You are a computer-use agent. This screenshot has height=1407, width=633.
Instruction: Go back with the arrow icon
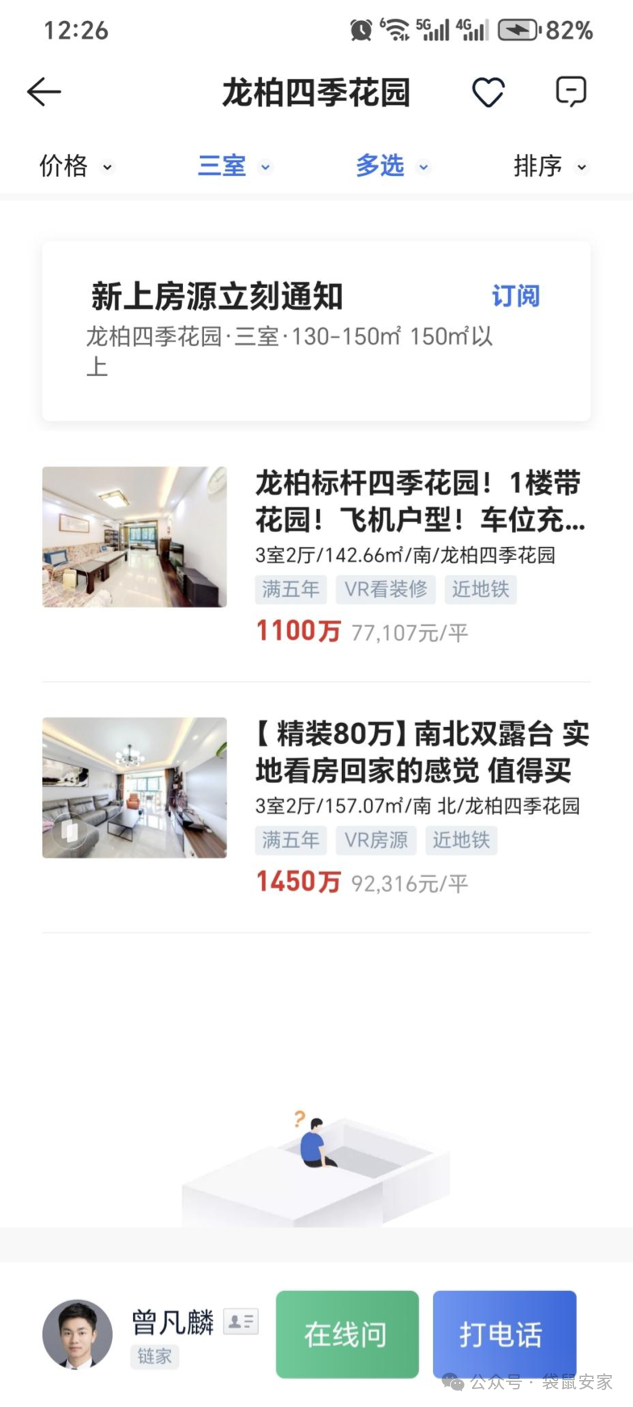(44, 92)
